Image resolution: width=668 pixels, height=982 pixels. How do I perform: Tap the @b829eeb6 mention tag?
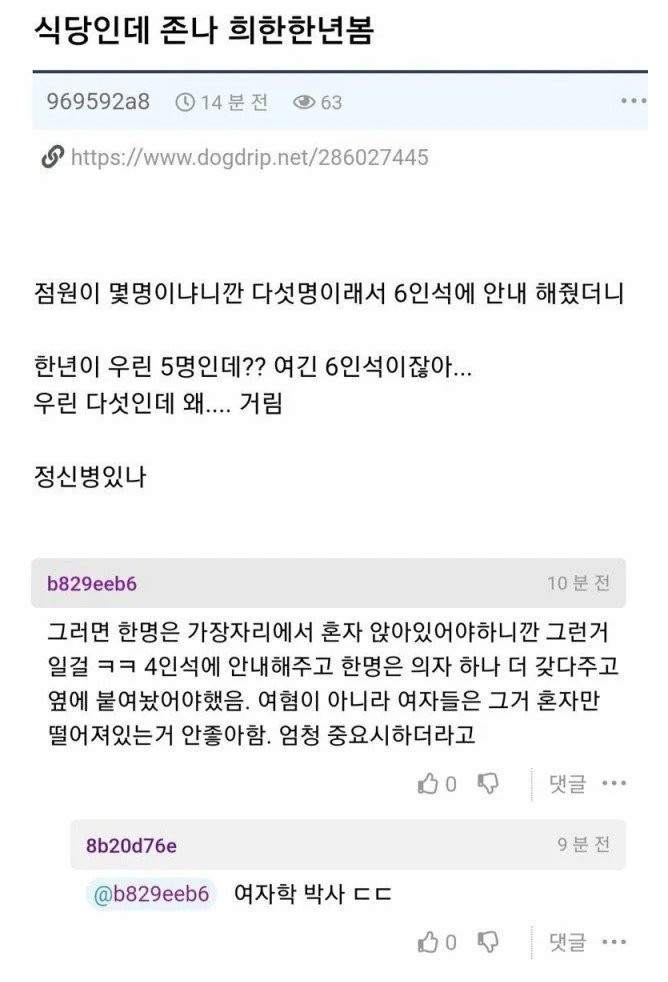[x=151, y=894]
